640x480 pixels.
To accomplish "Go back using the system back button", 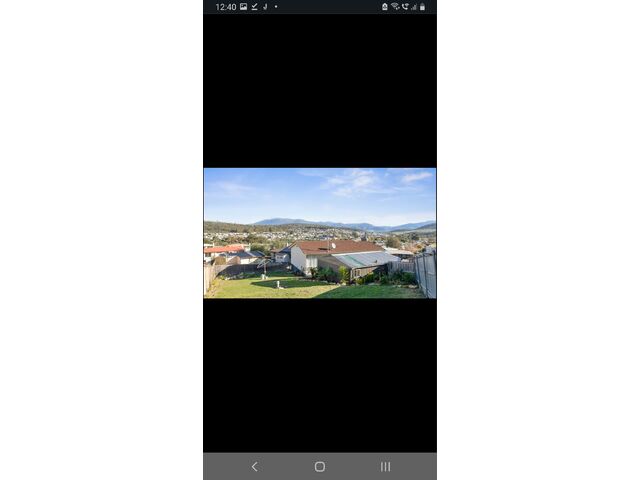I will point(254,466).
